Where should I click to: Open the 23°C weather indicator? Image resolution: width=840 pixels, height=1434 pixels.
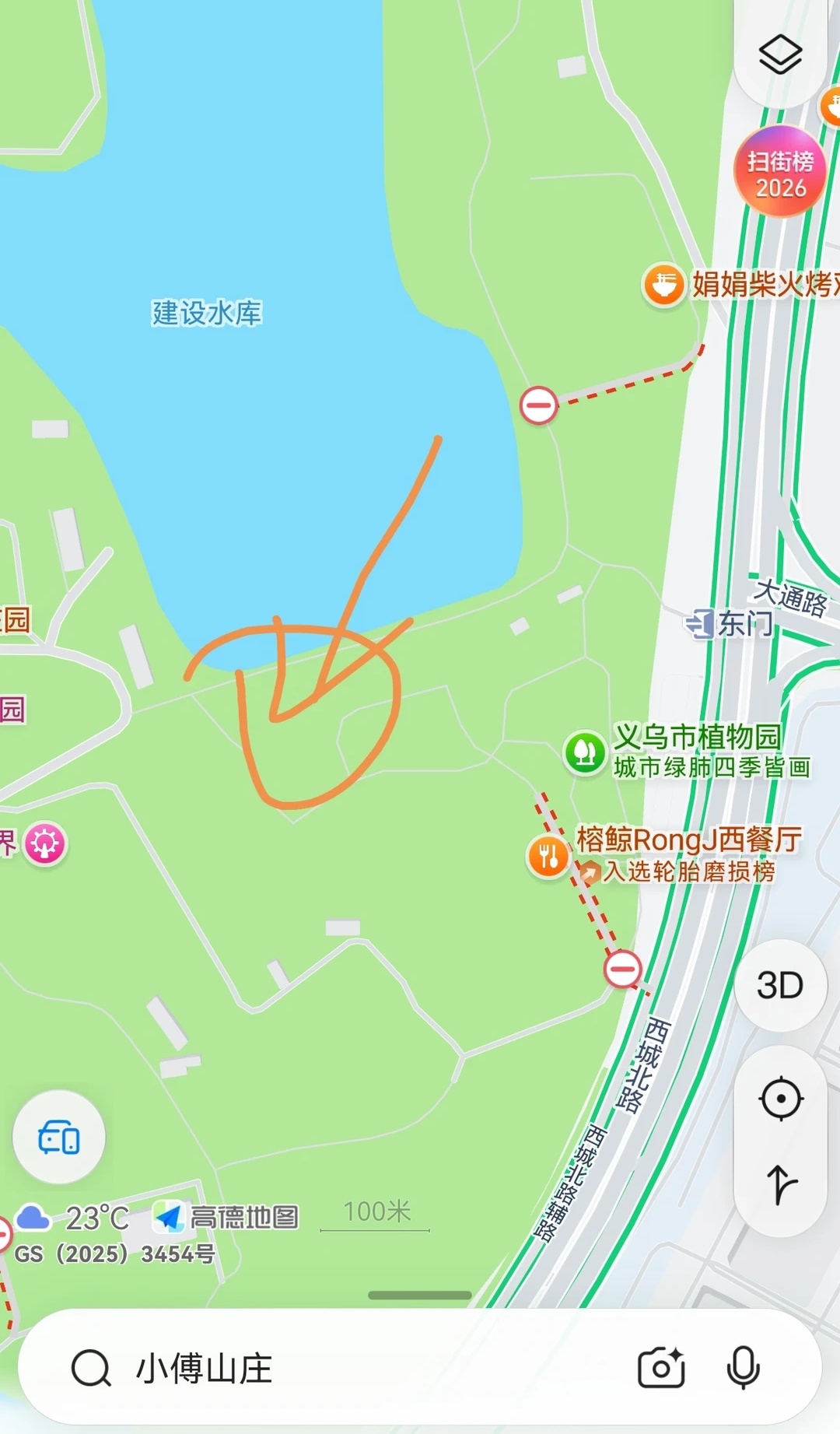pos(72,1218)
